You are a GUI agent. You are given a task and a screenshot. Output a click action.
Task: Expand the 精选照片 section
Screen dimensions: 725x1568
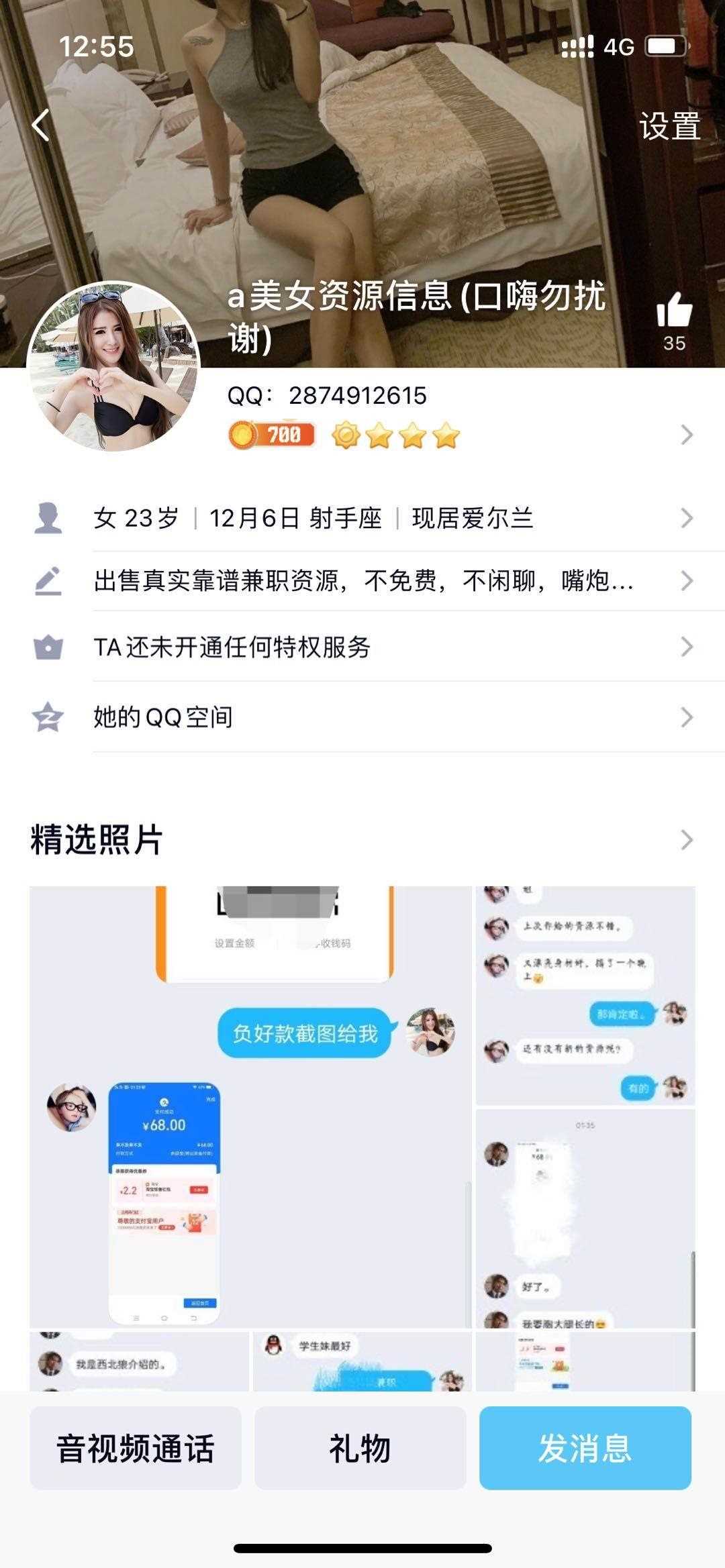[686, 840]
